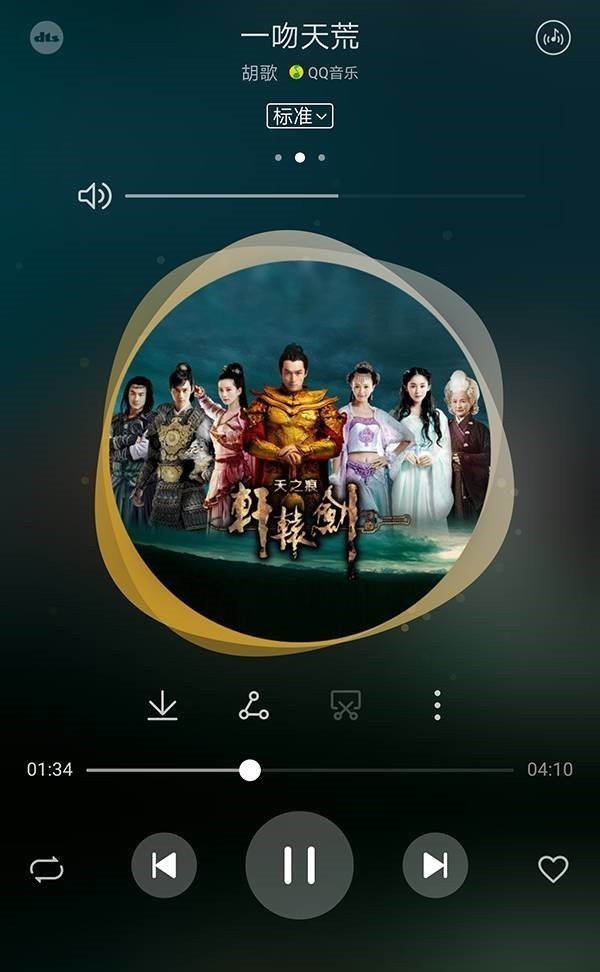This screenshot has width=600, height=972.
Task: Skip to the next track
Action: pos(435,865)
